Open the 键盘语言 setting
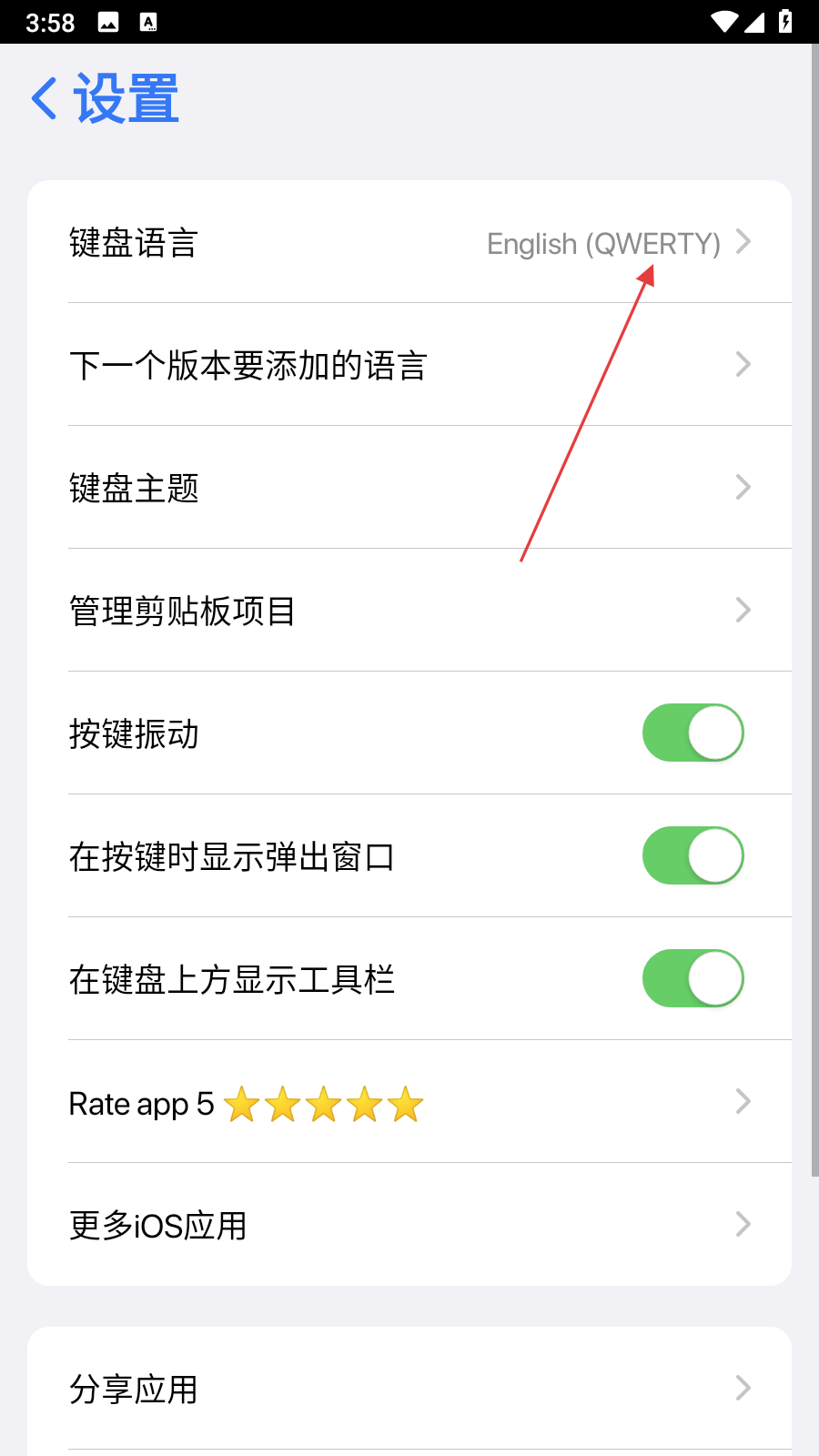Viewport: 819px width, 1456px height. pyautogui.click(x=409, y=243)
